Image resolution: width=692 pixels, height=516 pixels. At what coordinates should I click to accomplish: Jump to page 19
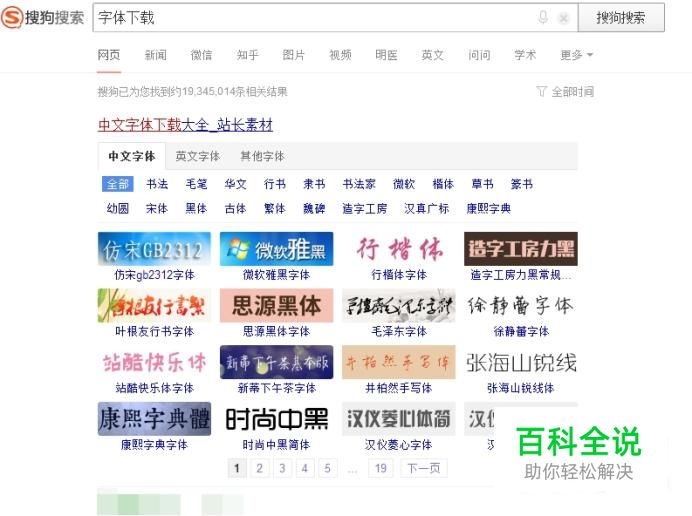point(381,468)
